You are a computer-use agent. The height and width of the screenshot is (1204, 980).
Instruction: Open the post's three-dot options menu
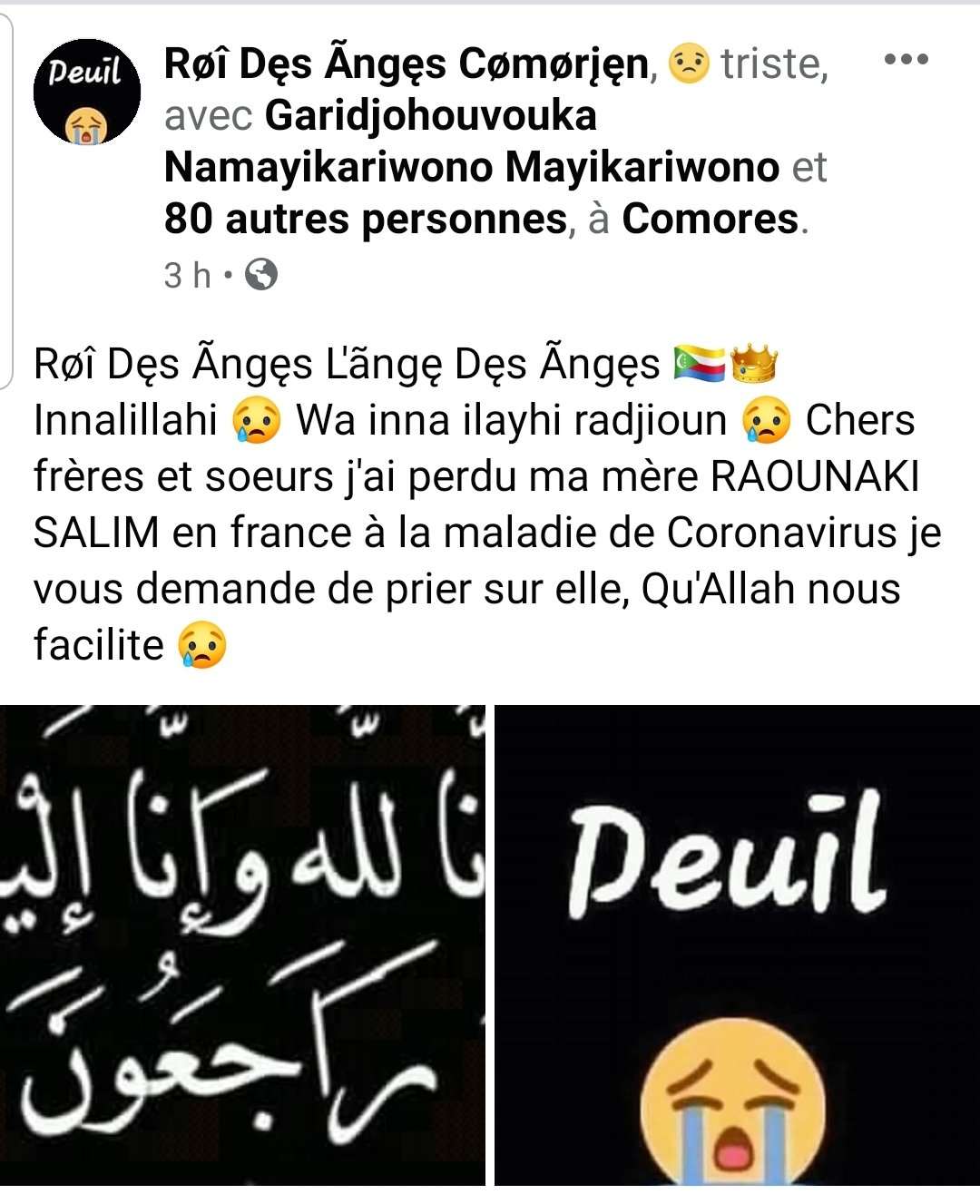905,61
